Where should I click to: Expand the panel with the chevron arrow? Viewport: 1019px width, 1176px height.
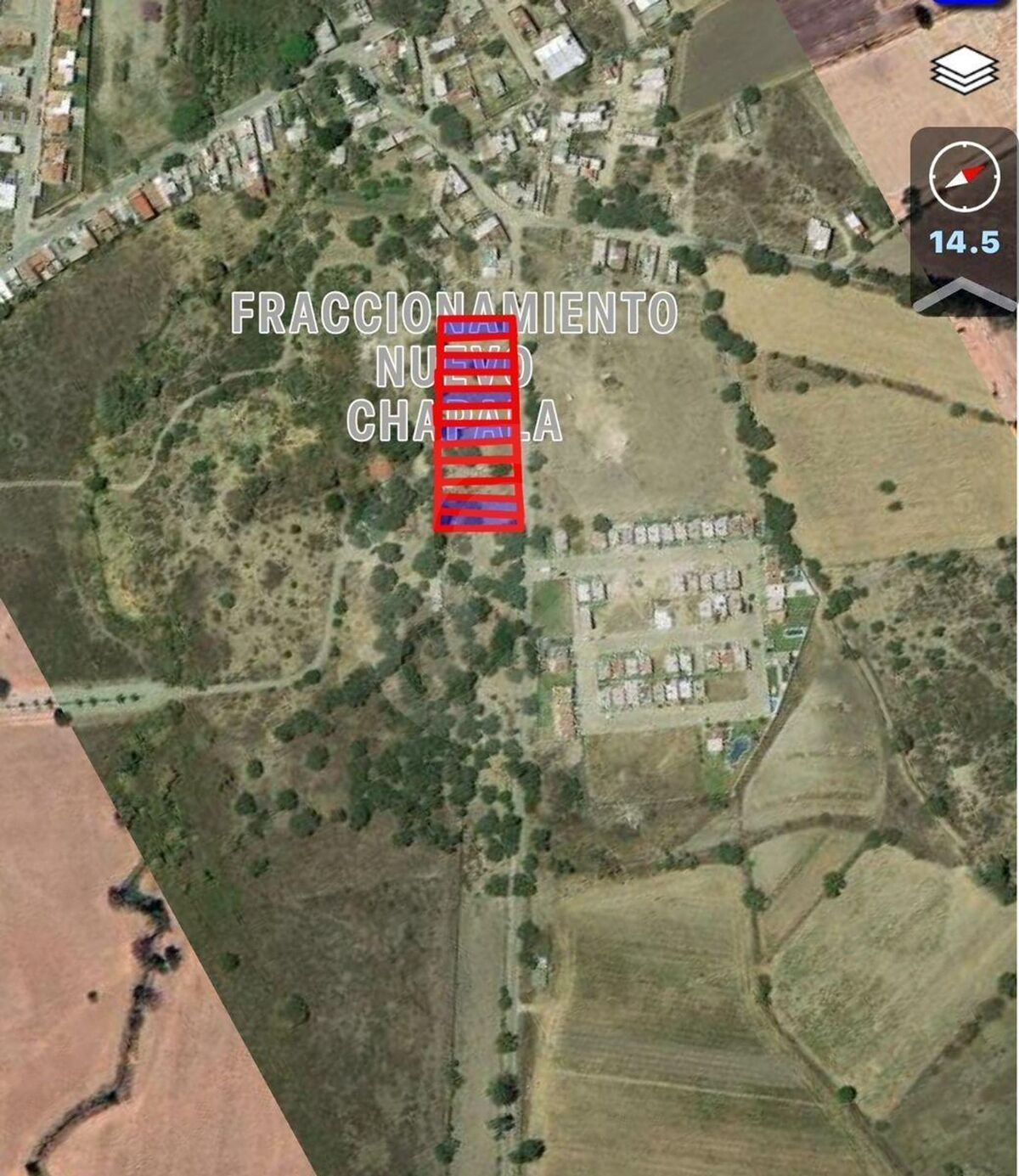coord(964,294)
